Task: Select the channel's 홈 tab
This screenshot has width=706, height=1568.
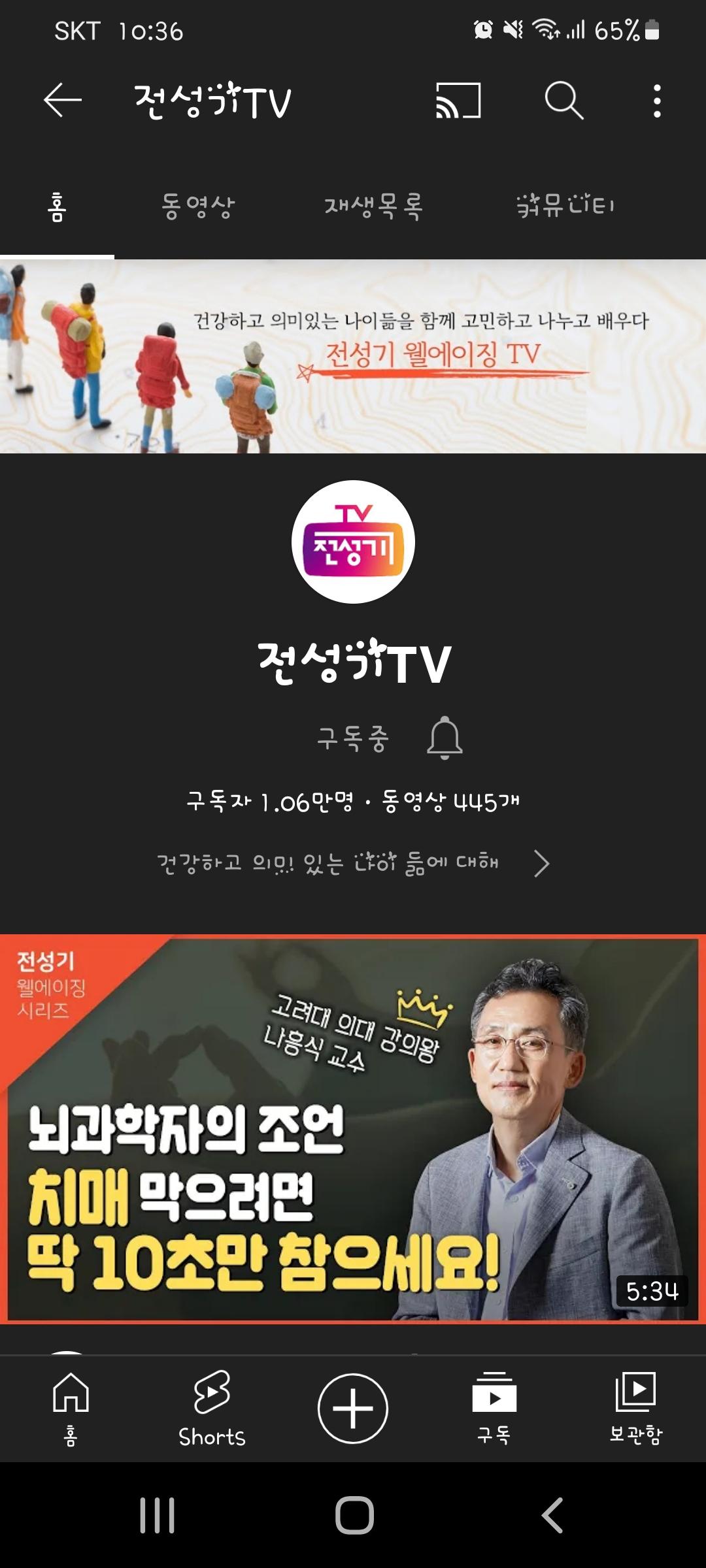Action: pyautogui.click(x=57, y=207)
